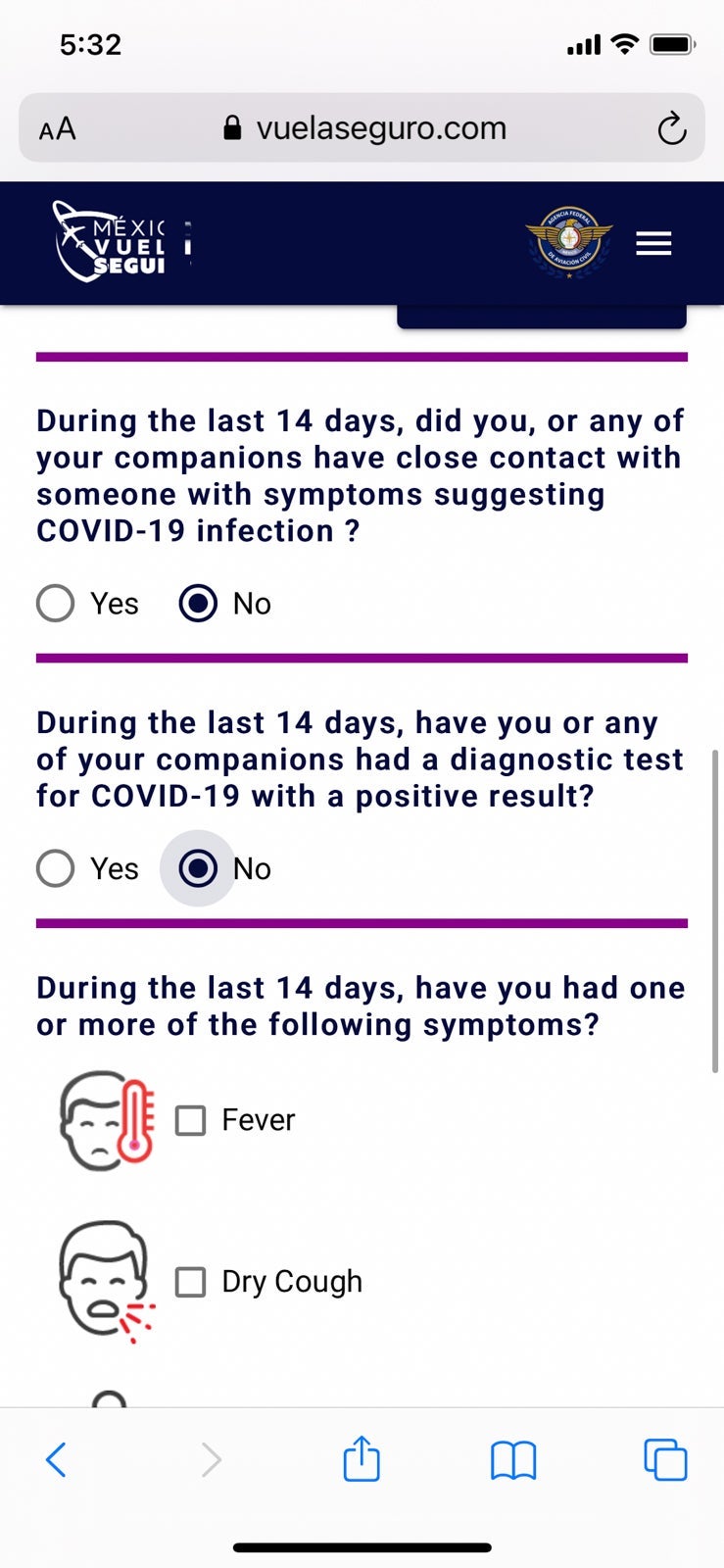
Task: Select No for close contact question
Action: pyautogui.click(x=198, y=604)
